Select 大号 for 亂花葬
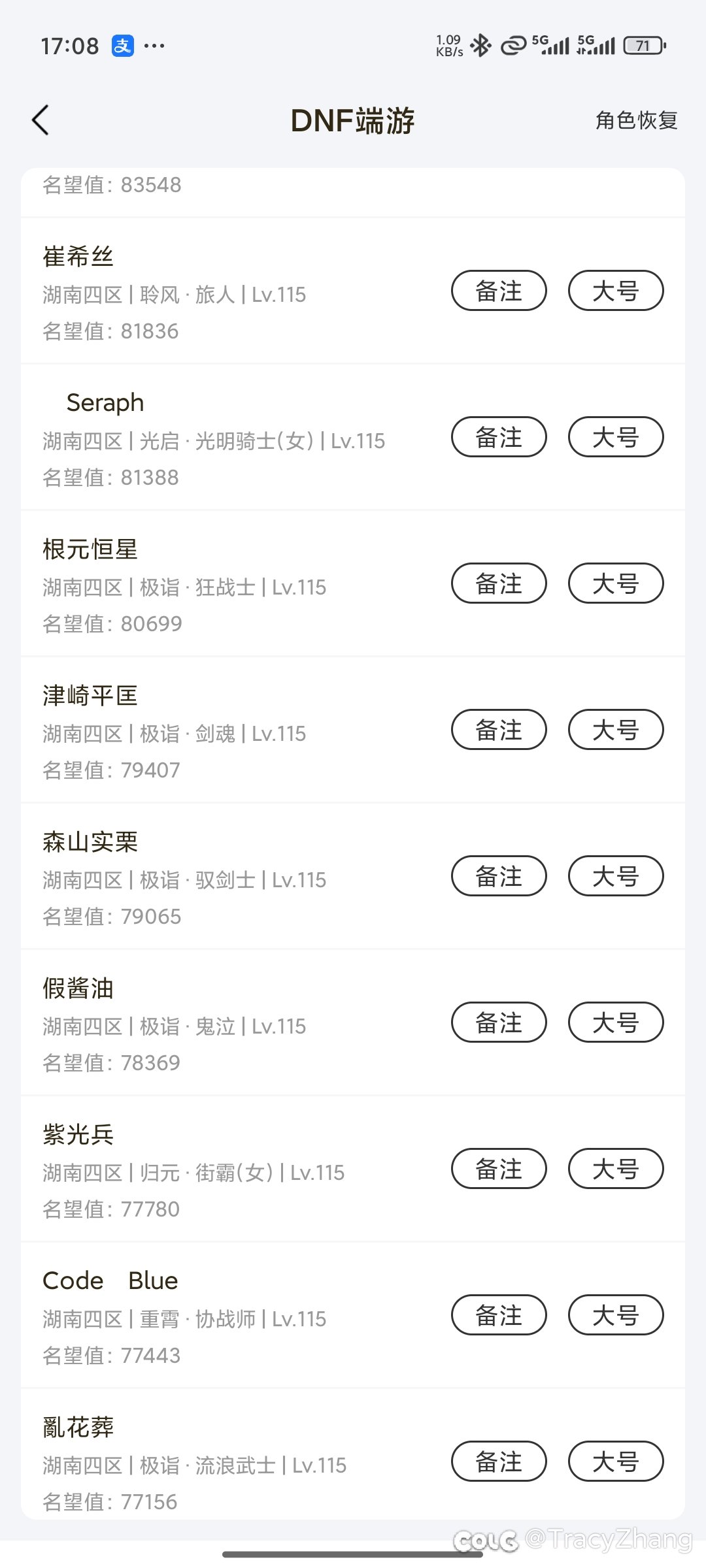 616,1462
